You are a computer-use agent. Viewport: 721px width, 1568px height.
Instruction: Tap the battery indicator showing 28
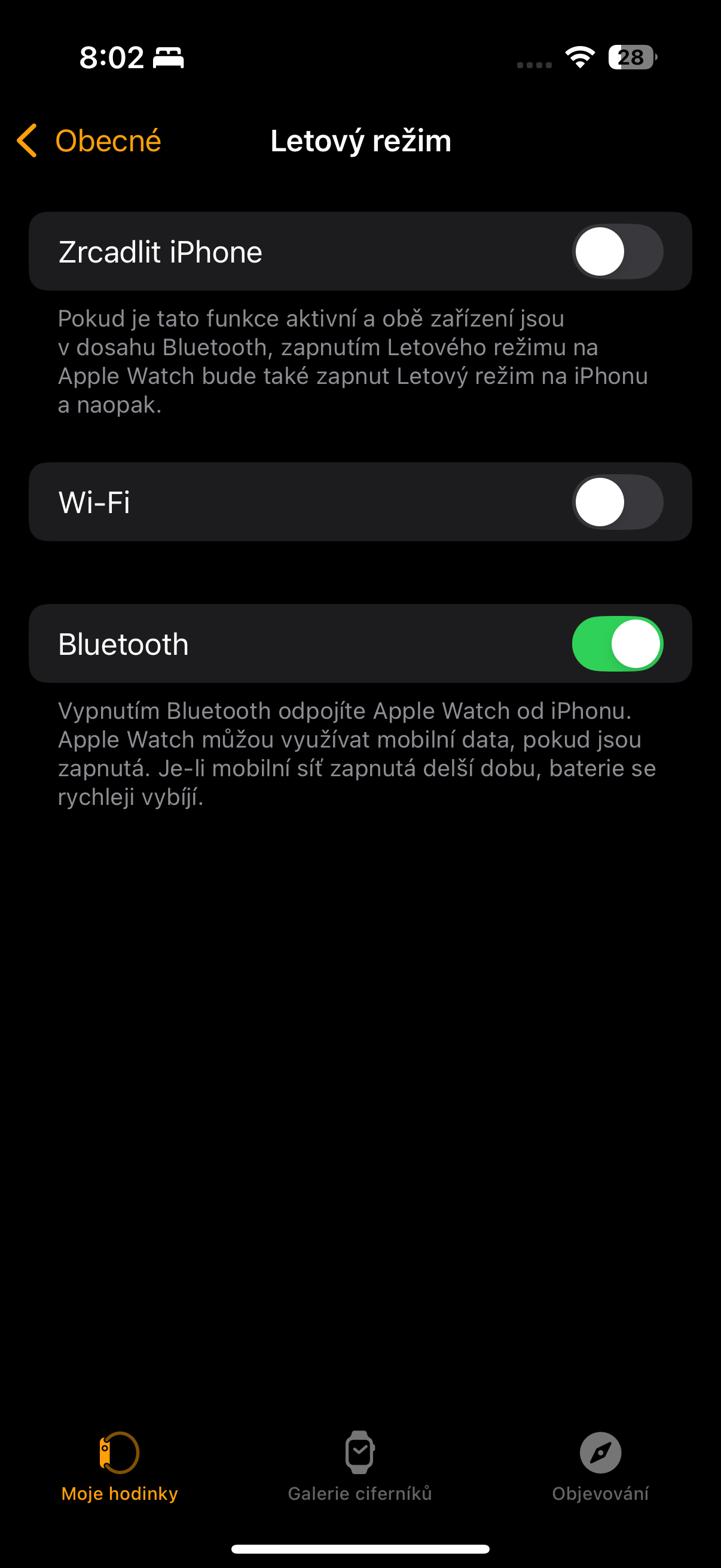pos(631,59)
